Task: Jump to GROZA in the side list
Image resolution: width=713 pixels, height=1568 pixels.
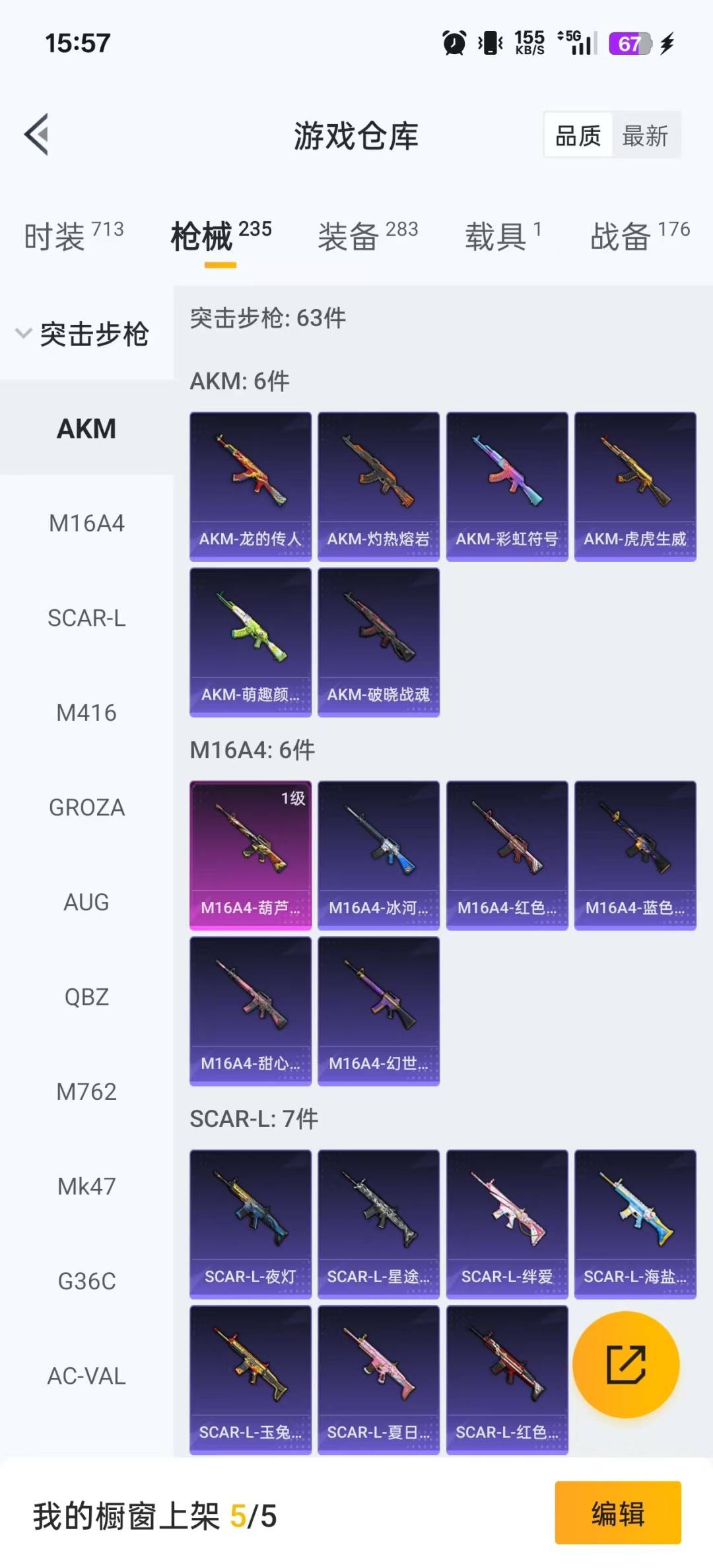Action: [86, 807]
